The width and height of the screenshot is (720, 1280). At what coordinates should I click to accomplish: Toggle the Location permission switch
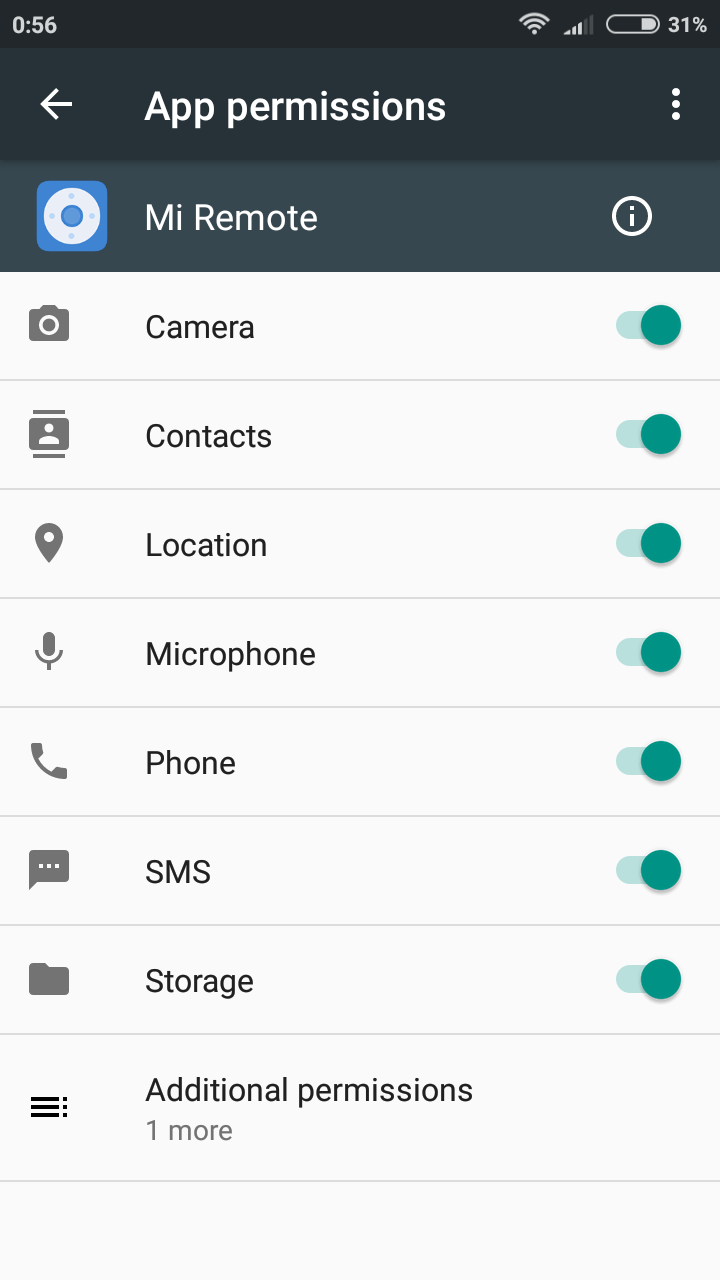(648, 544)
